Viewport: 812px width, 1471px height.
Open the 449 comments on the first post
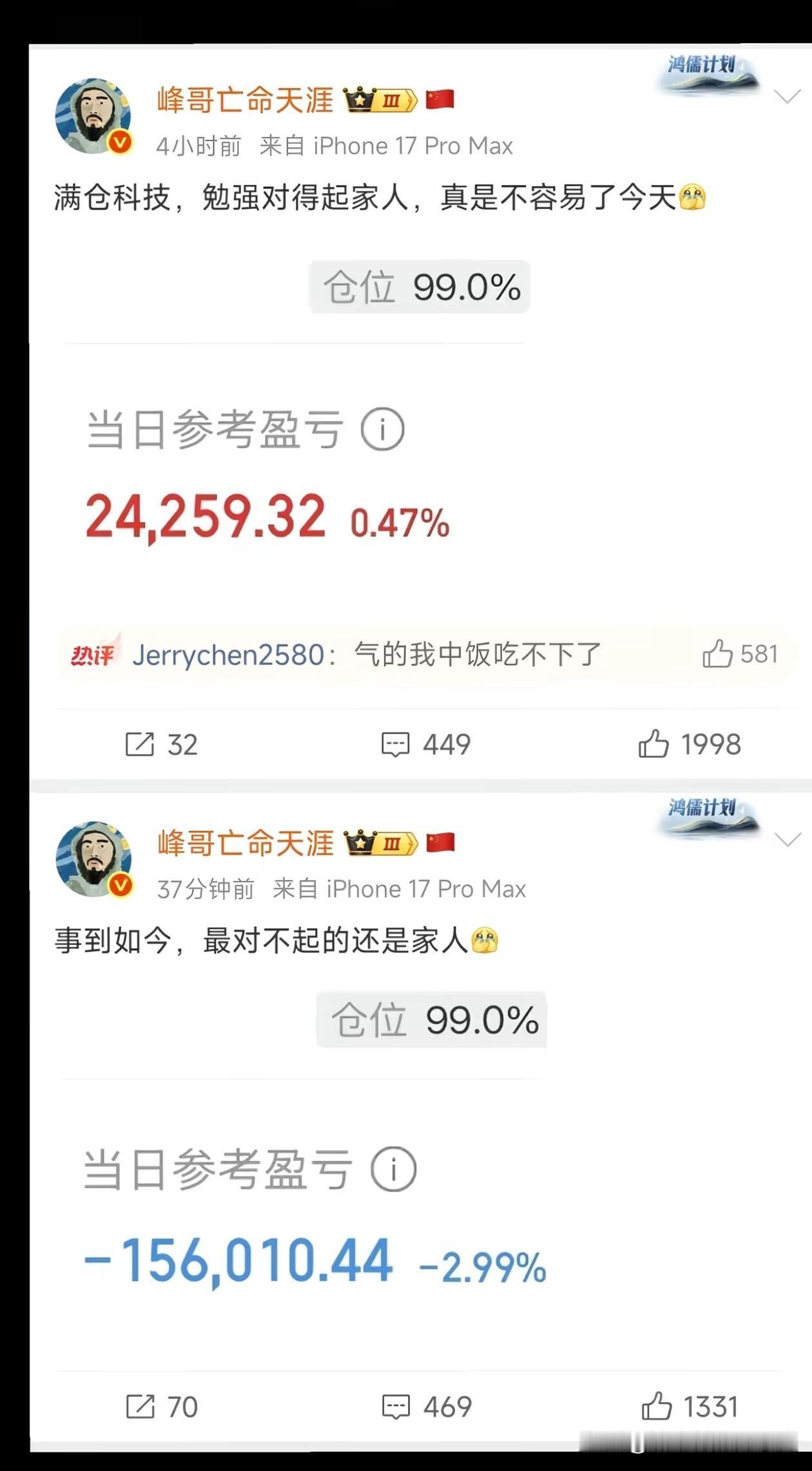pyautogui.click(x=426, y=745)
